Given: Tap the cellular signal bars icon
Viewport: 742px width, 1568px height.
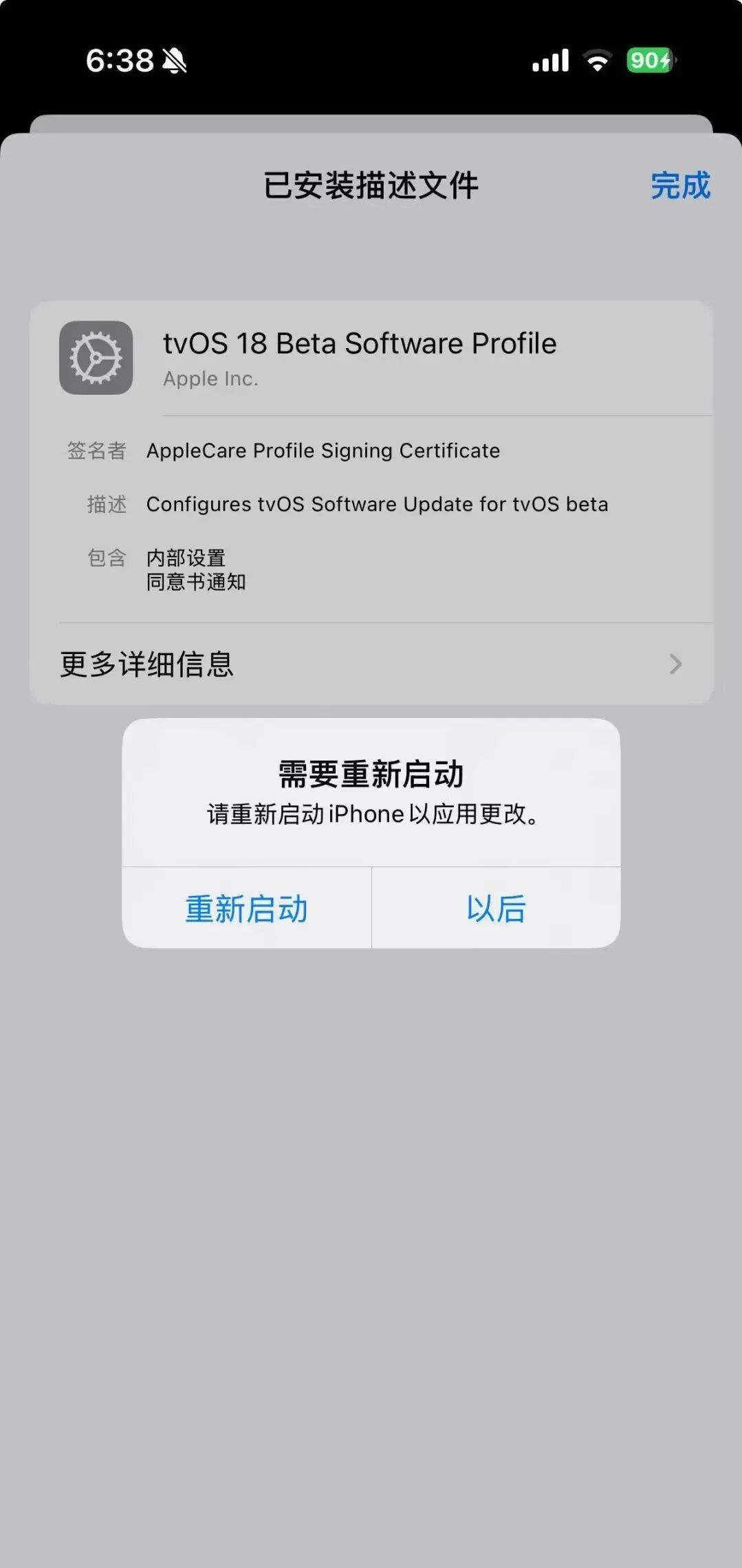Looking at the screenshot, I should point(549,61).
